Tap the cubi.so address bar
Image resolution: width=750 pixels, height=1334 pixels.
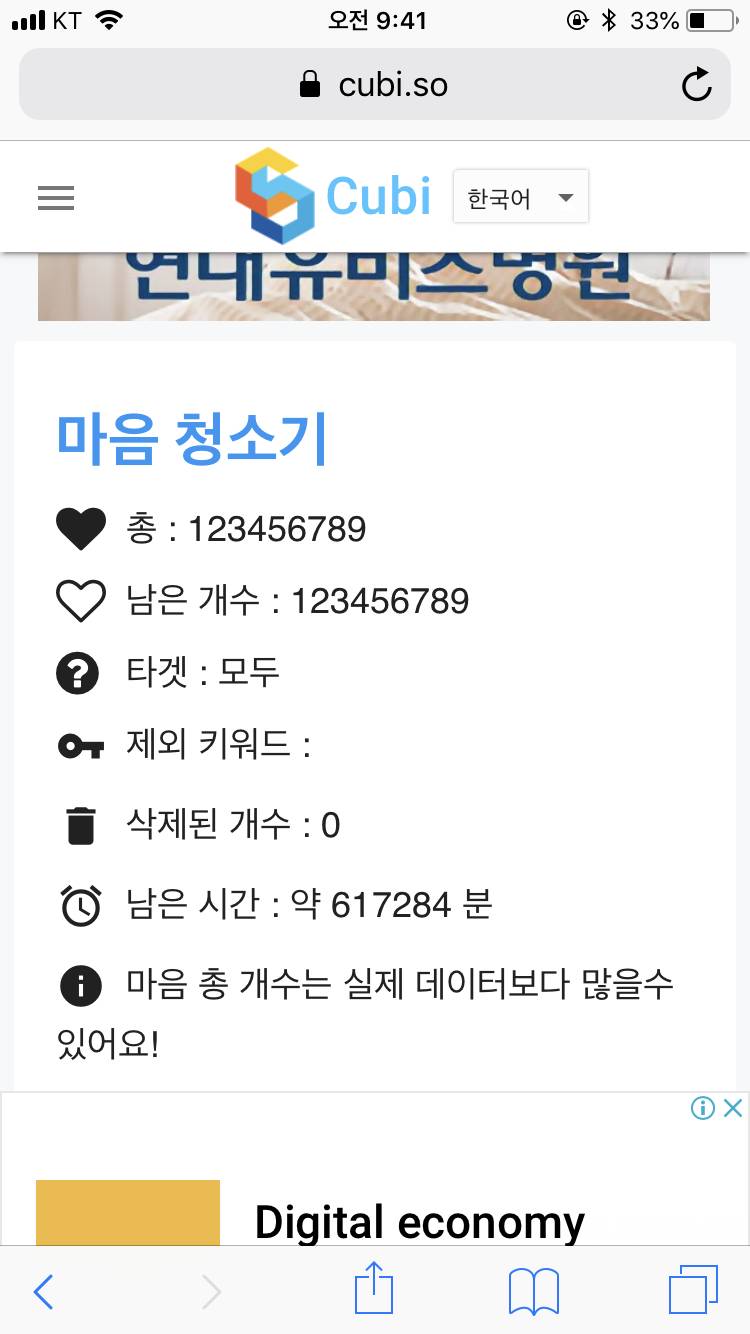(375, 84)
